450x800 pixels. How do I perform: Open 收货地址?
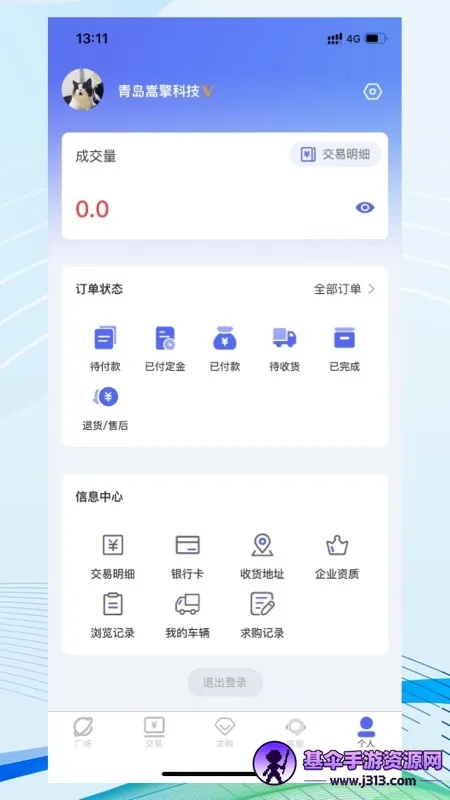tap(262, 557)
